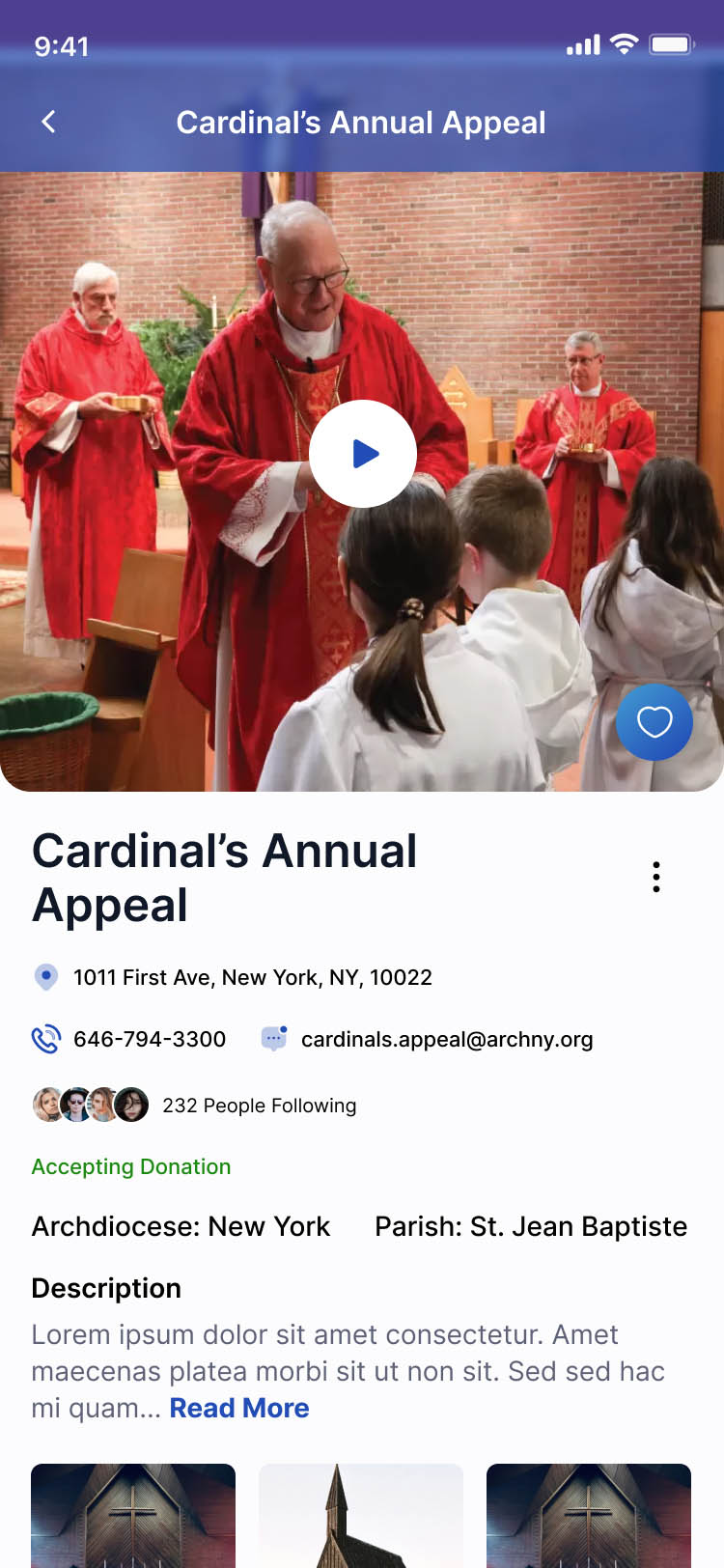
Task: Play the appeal video
Action: pos(363,454)
